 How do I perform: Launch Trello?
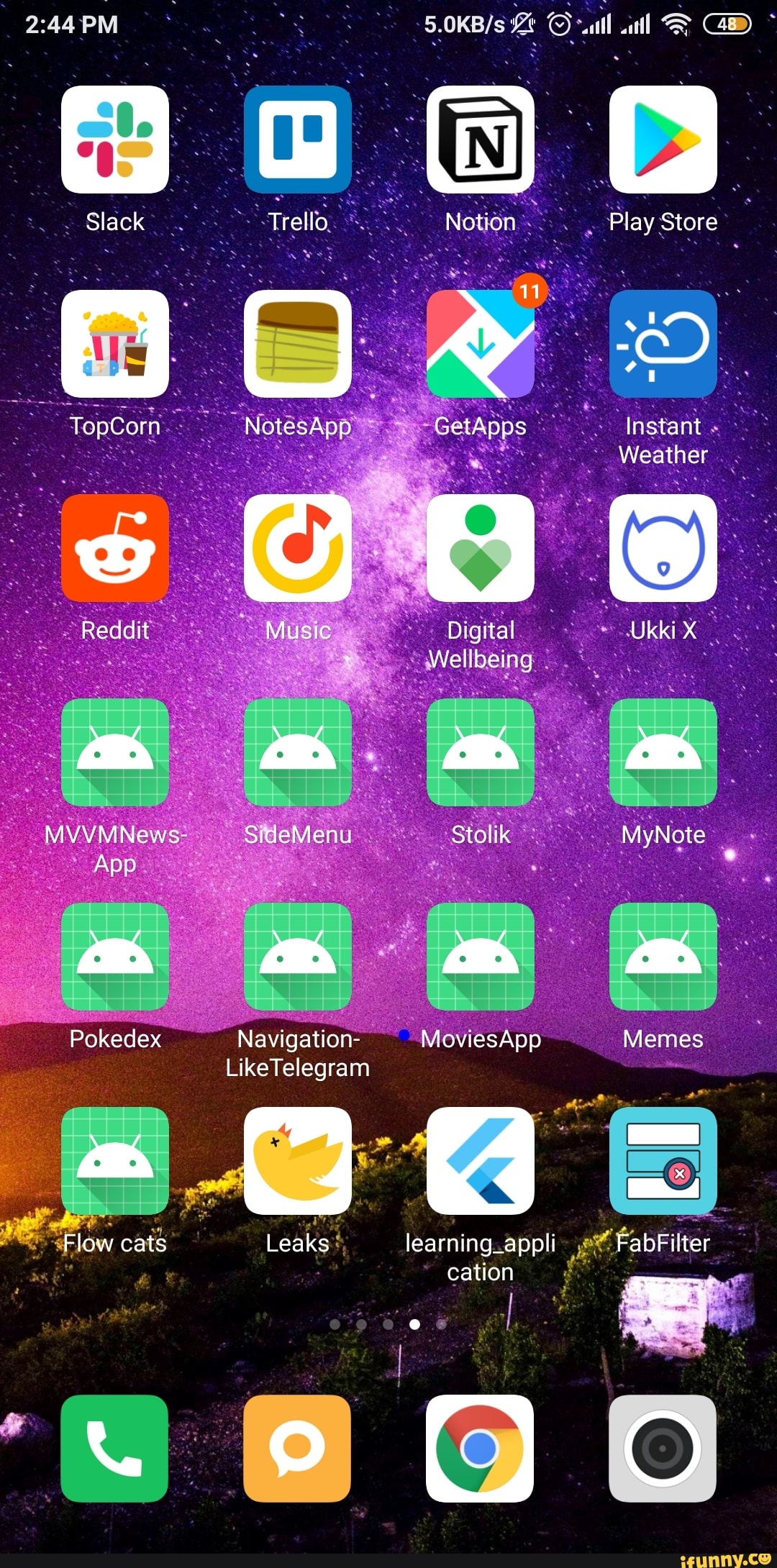pos(298,140)
